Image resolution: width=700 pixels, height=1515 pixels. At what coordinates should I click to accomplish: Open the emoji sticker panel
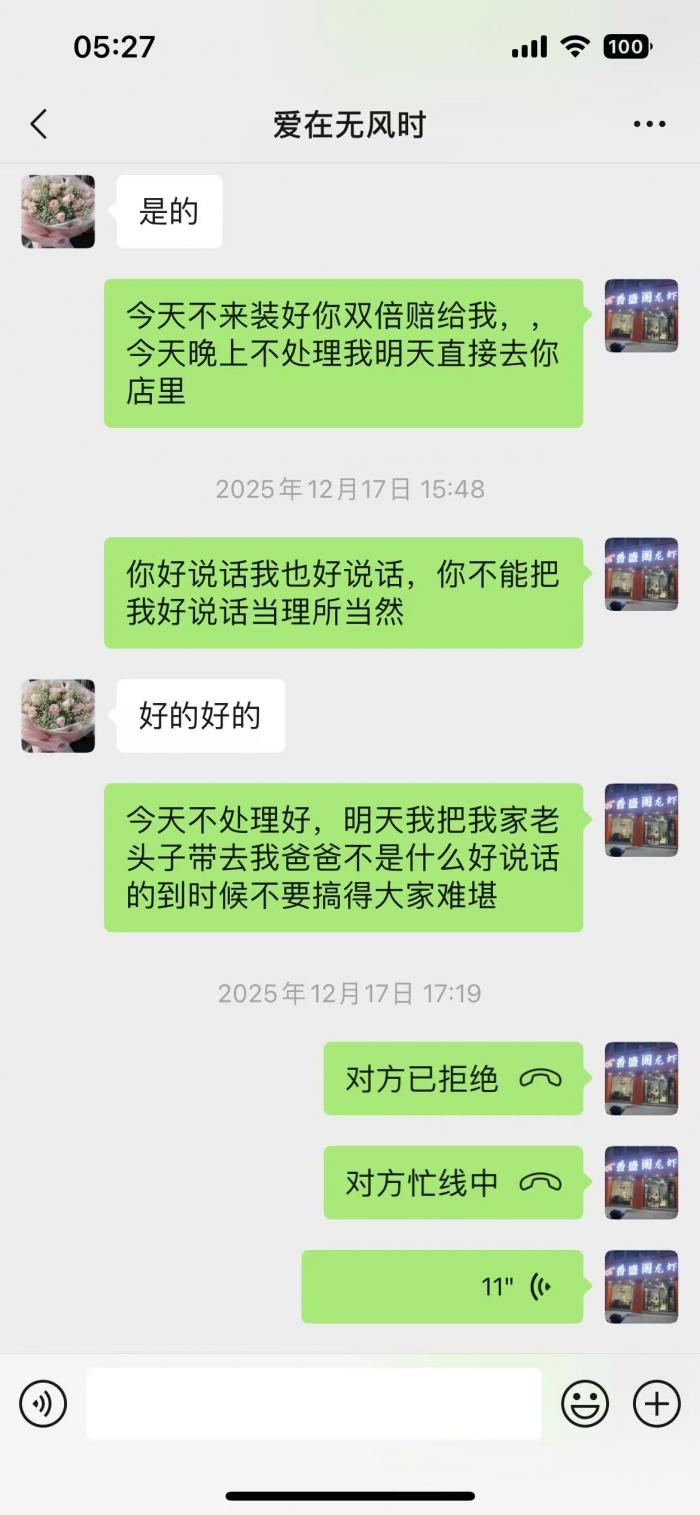pyautogui.click(x=585, y=1404)
